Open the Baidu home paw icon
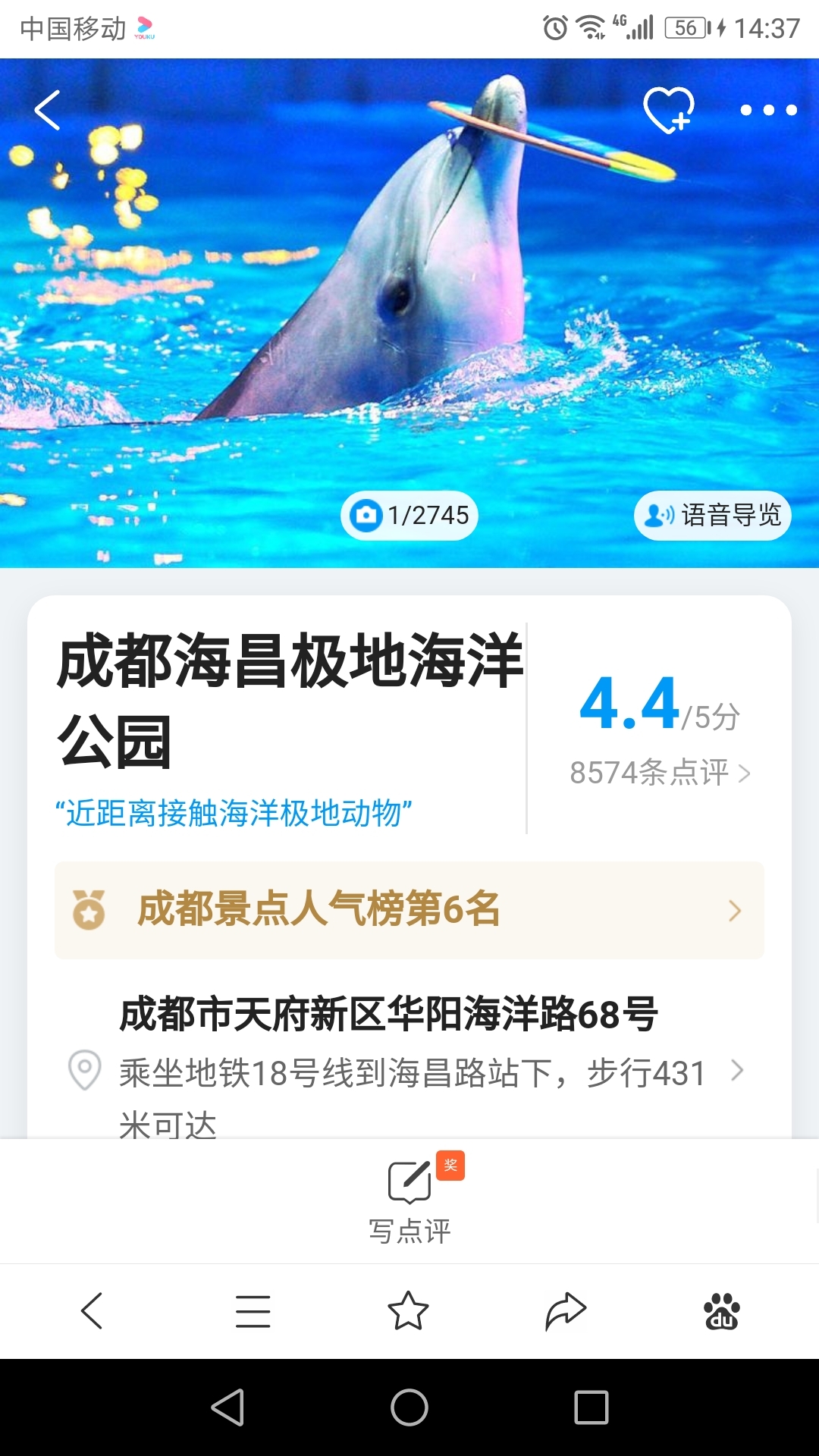The image size is (819, 1456). point(721,1310)
